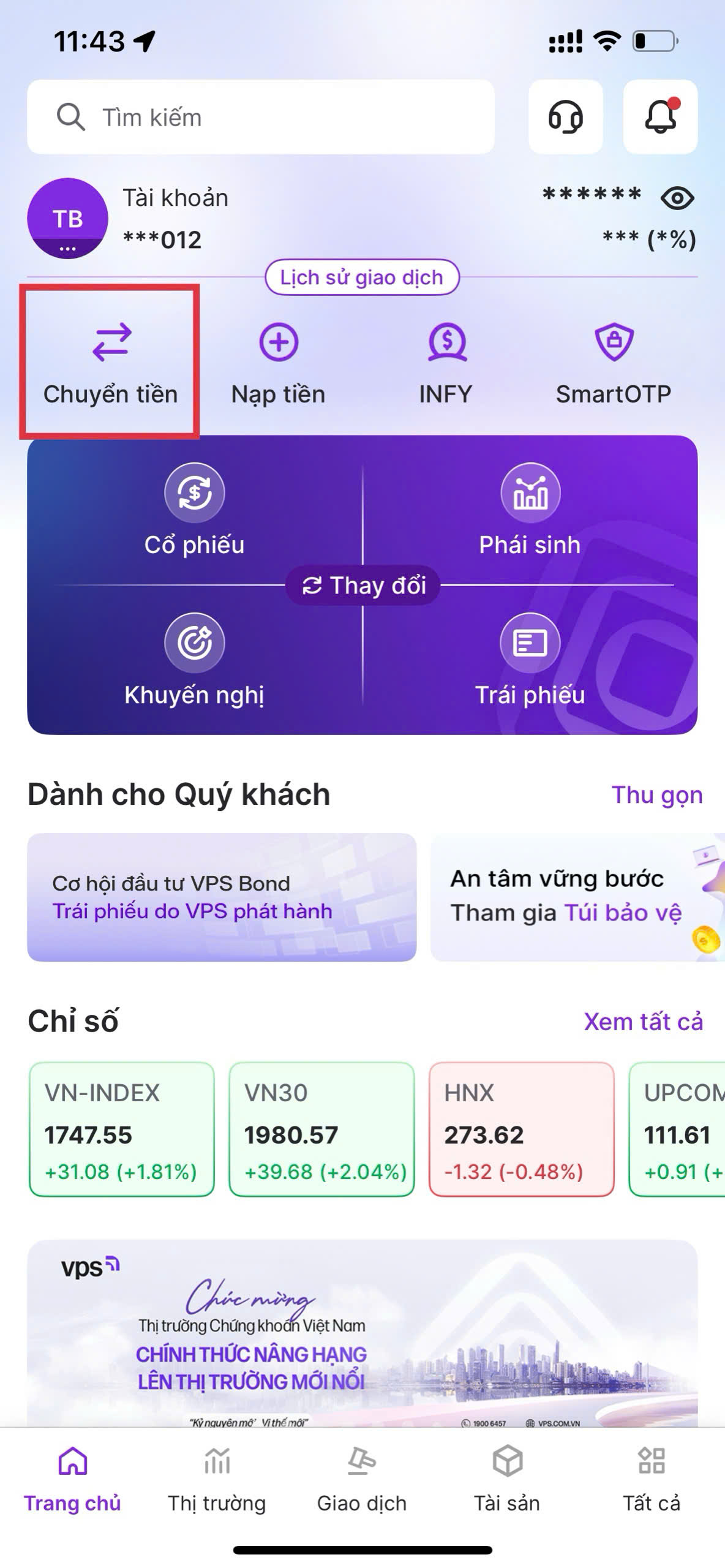Open customer support headset icon

565,116
